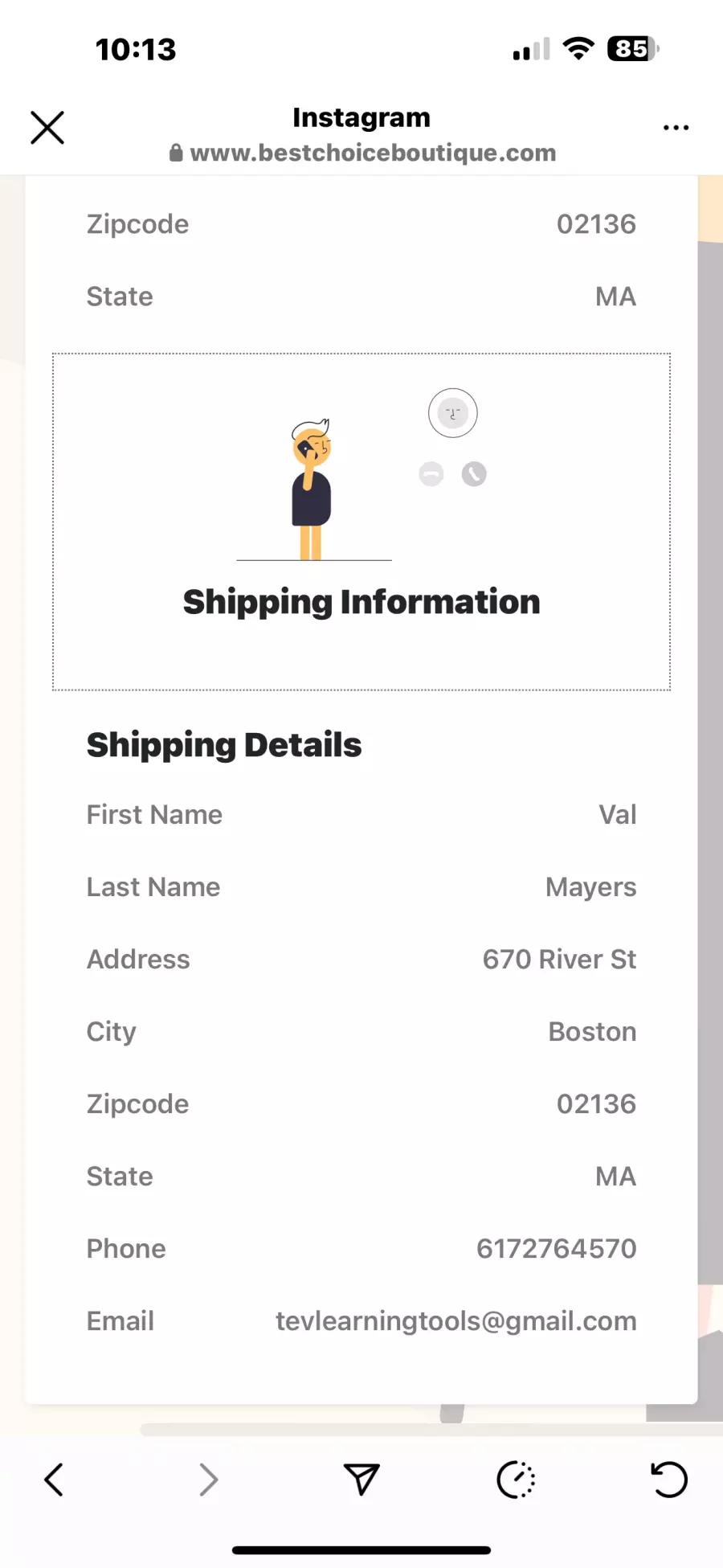Share this page via the send icon
The height and width of the screenshot is (1568, 723).
tap(361, 1479)
